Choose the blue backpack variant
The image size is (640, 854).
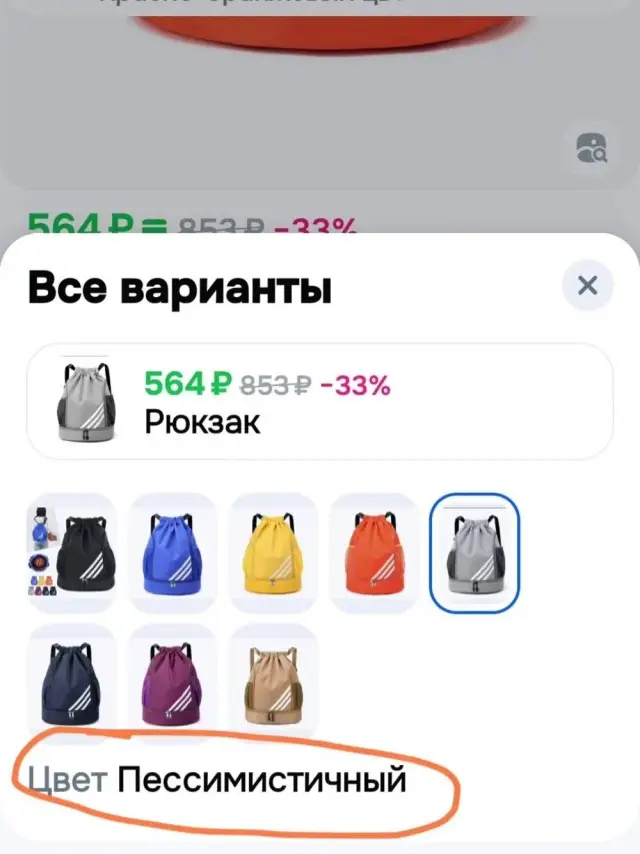pos(172,552)
